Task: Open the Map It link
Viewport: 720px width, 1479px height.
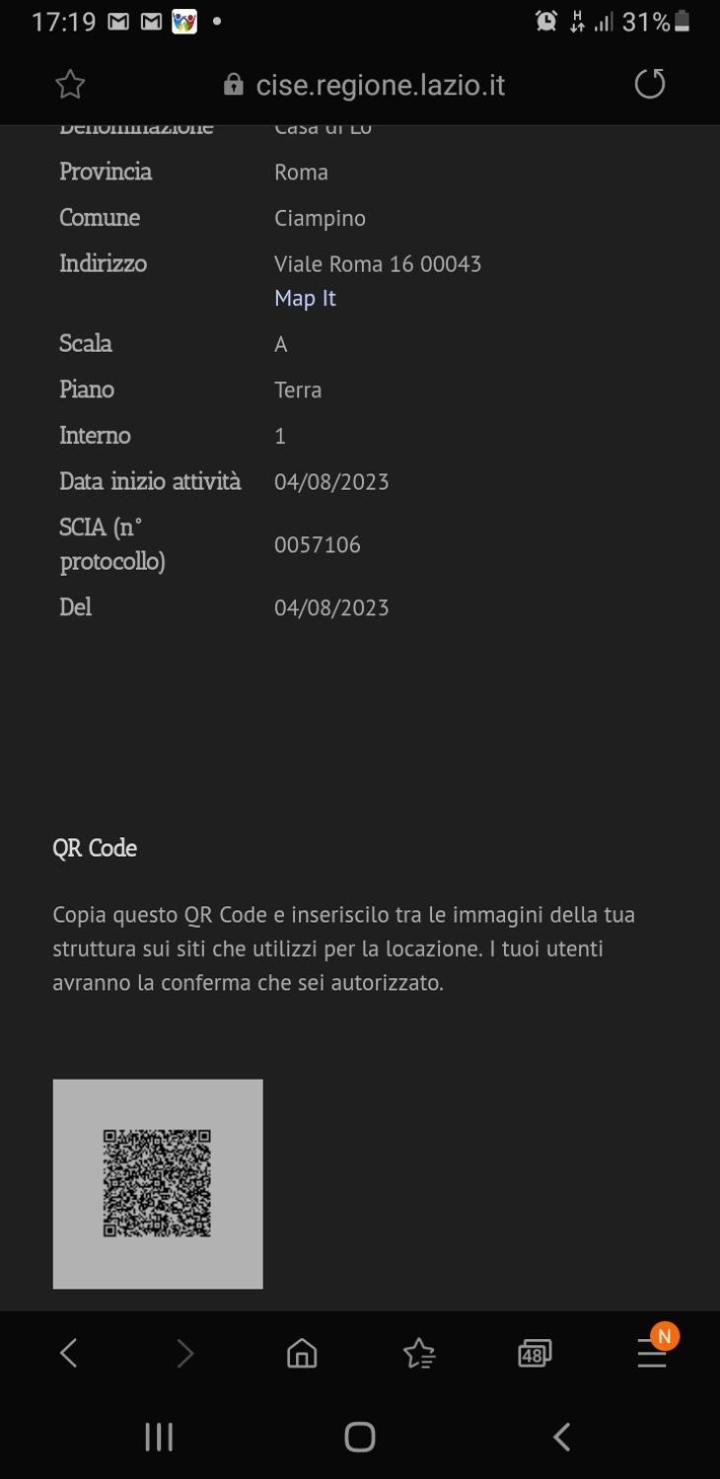Action: click(305, 298)
